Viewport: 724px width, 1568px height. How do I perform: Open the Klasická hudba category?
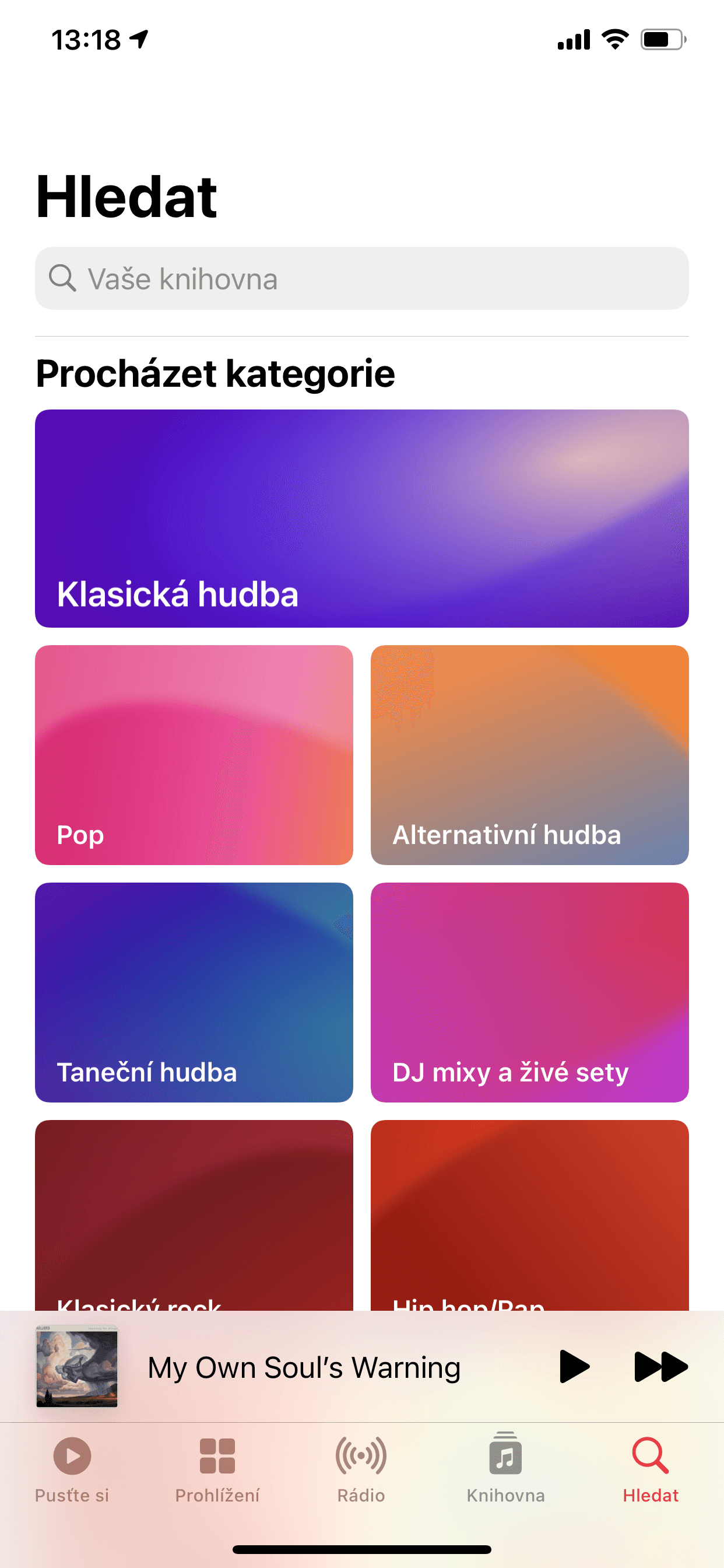pyautogui.click(x=361, y=518)
